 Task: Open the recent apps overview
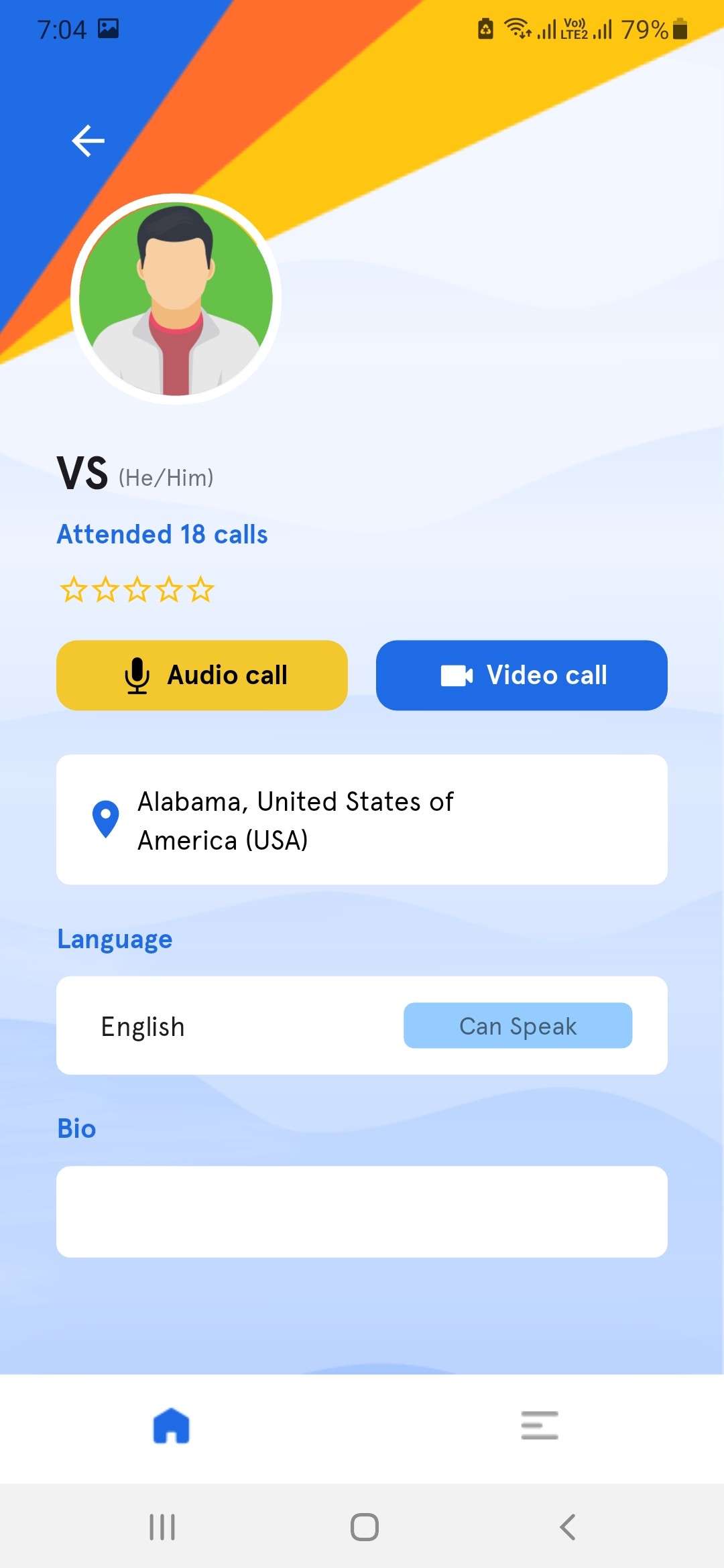point(162,1527)
